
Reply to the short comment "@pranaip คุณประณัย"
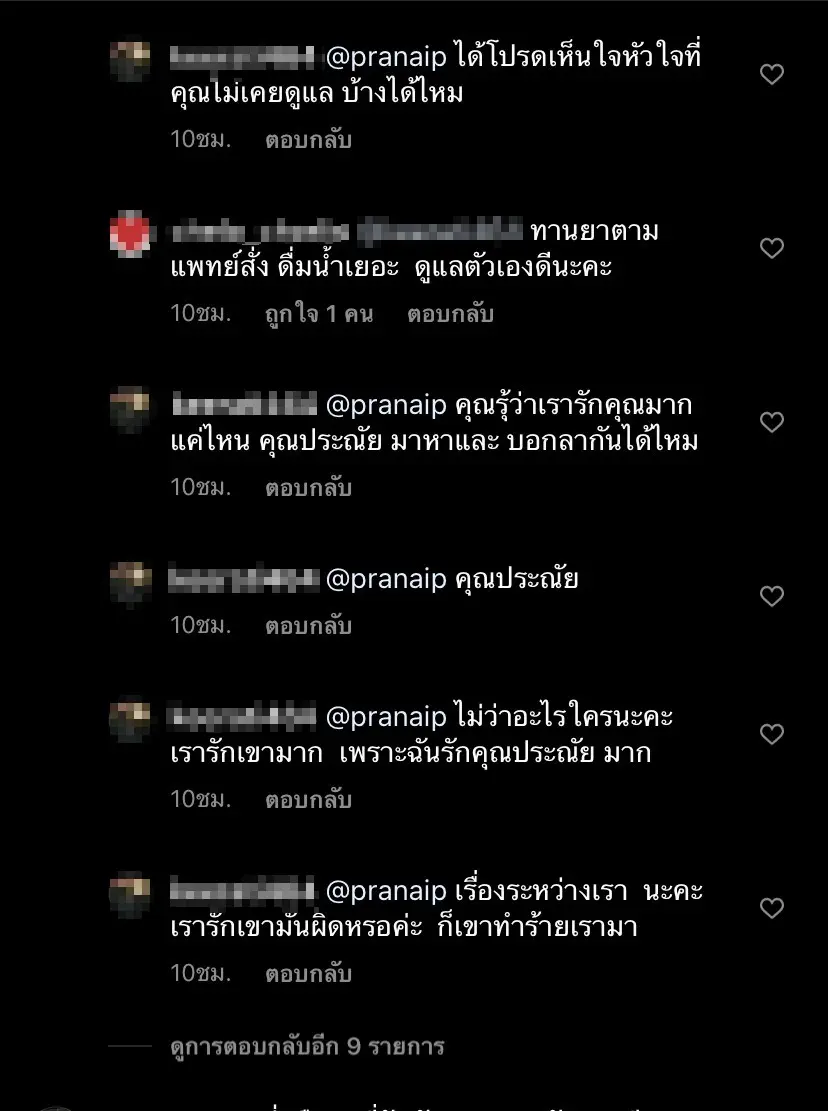[308, 626]
